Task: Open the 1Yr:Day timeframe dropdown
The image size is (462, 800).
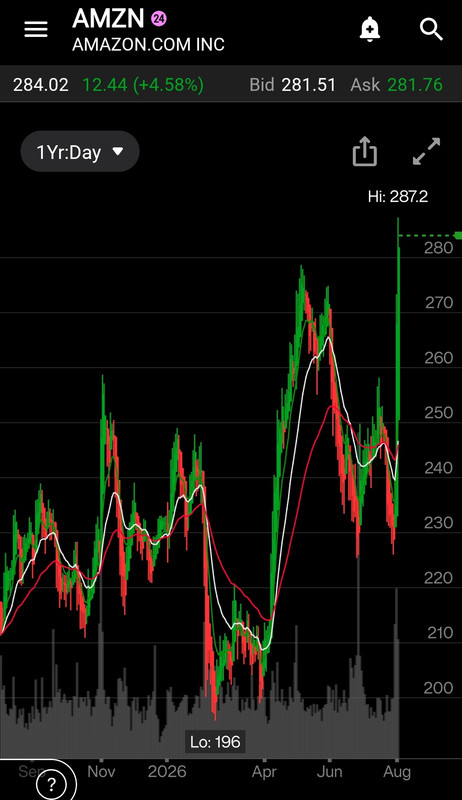Action: tap(80, 152)
